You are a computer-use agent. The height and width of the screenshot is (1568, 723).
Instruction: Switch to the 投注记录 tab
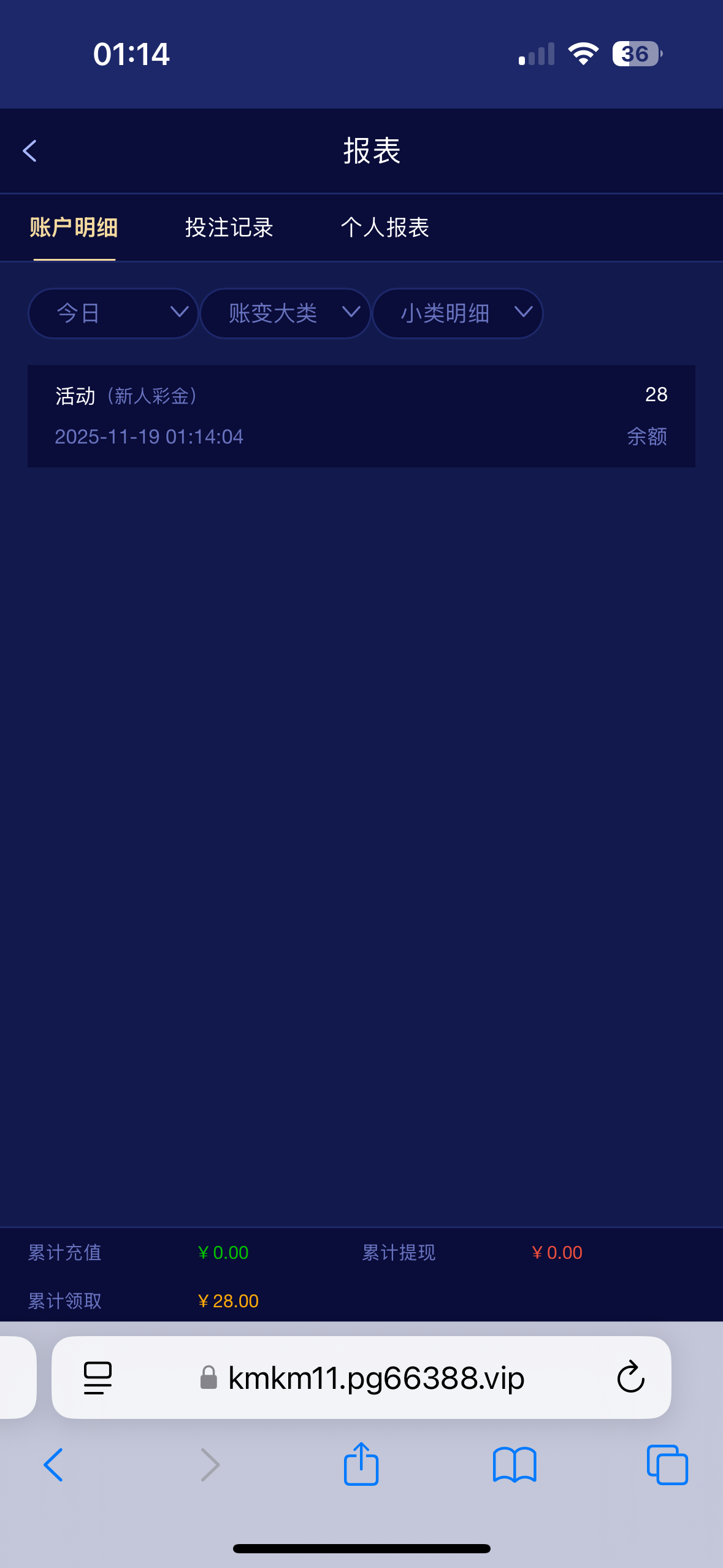coord(229,228)
